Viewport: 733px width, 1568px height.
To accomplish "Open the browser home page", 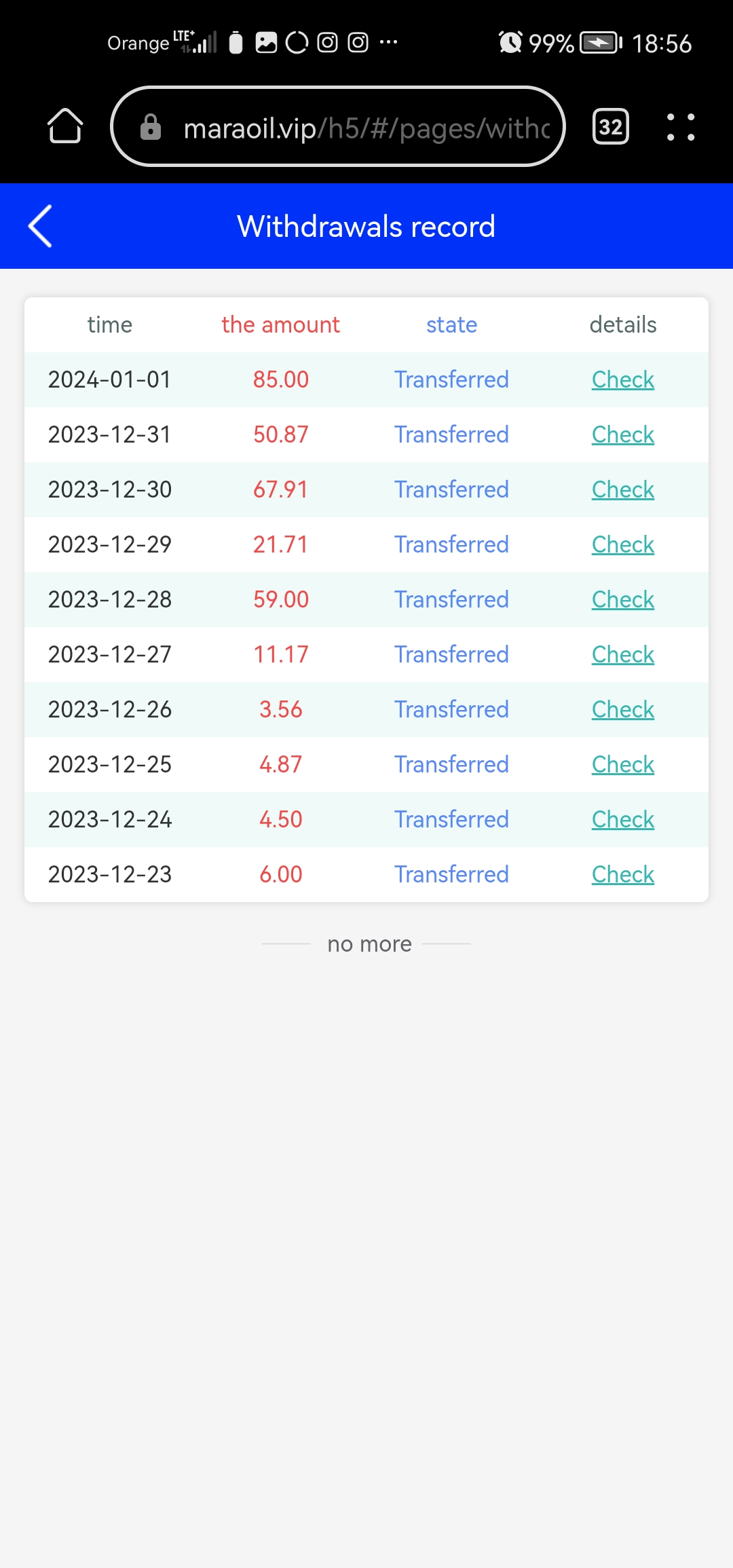I will point(65,126).
